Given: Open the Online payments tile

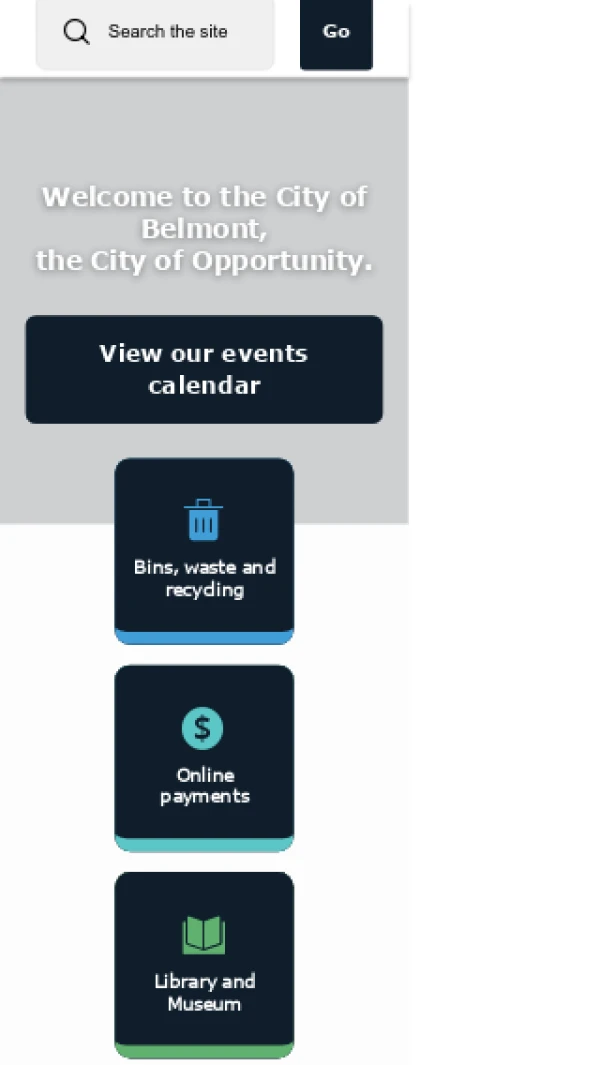Looking at the screenshot, I should pos(204,757).
